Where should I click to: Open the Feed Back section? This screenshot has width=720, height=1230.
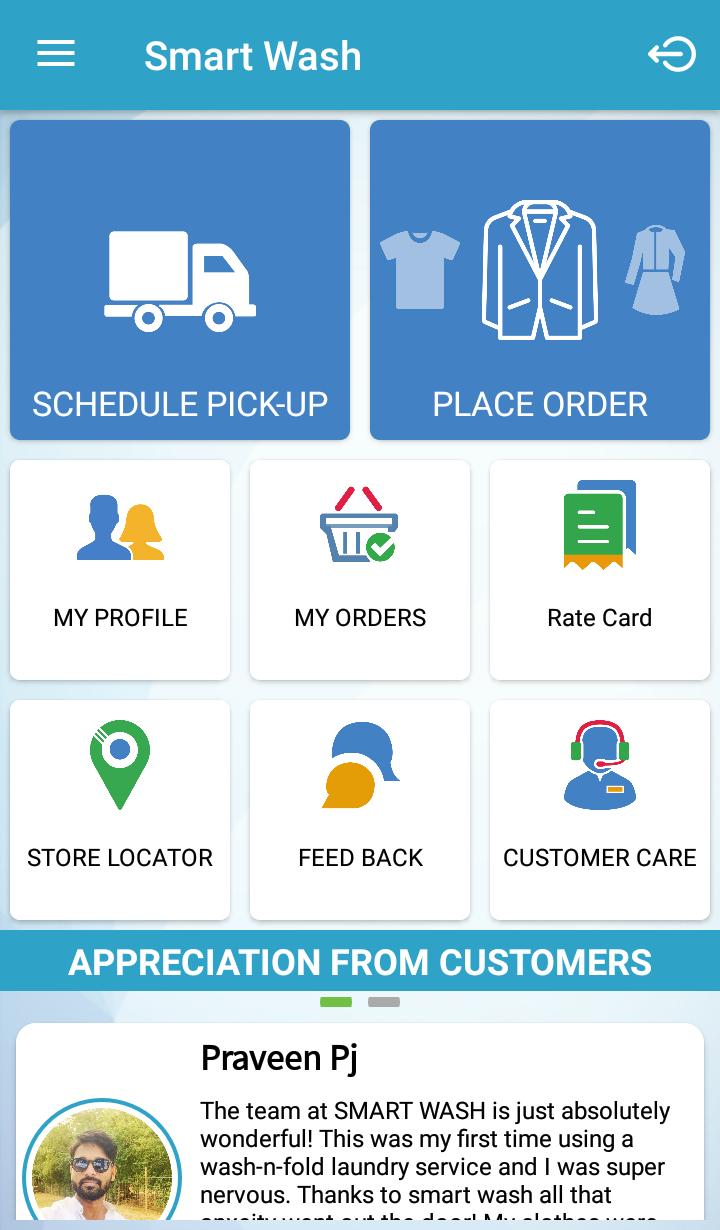click(360, 810)
